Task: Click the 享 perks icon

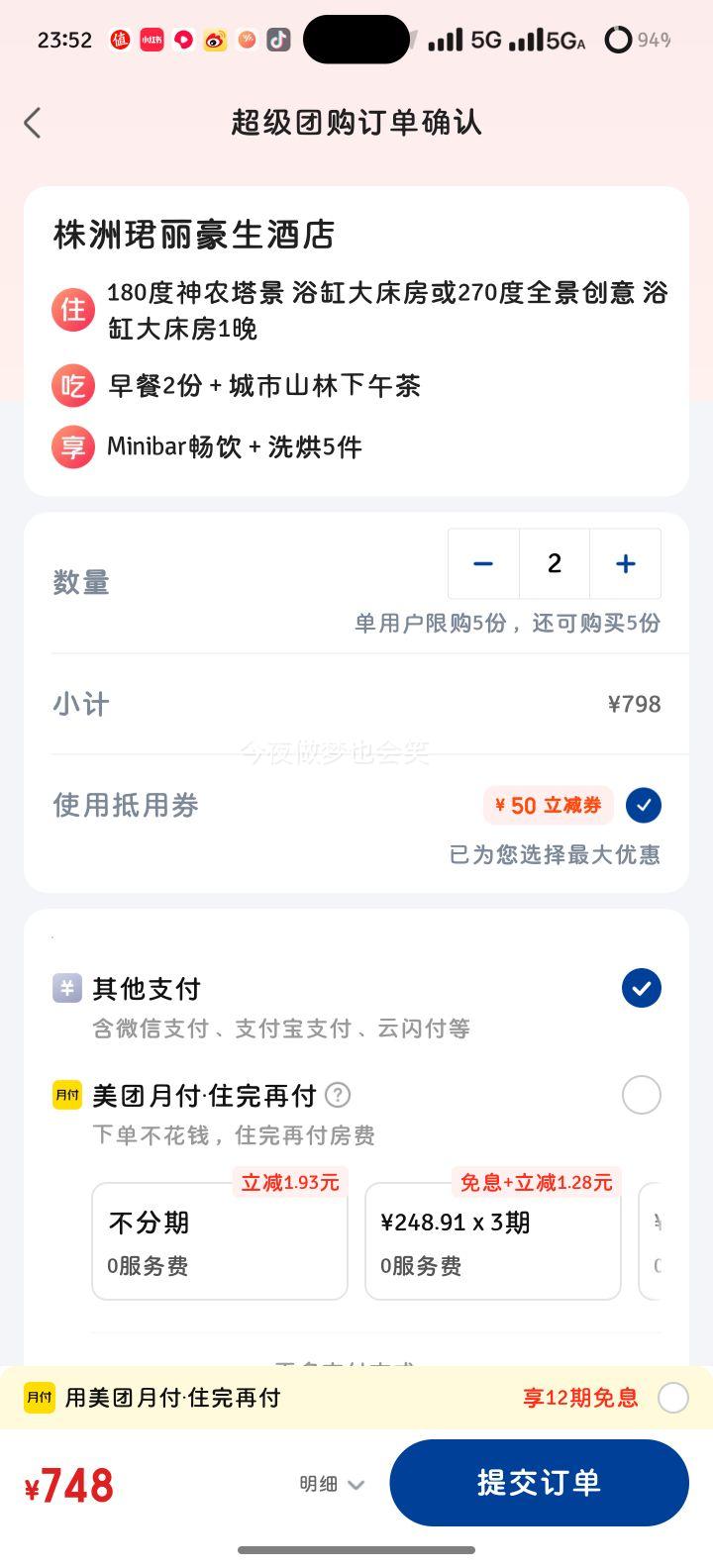Action: [x=71, y=447]
